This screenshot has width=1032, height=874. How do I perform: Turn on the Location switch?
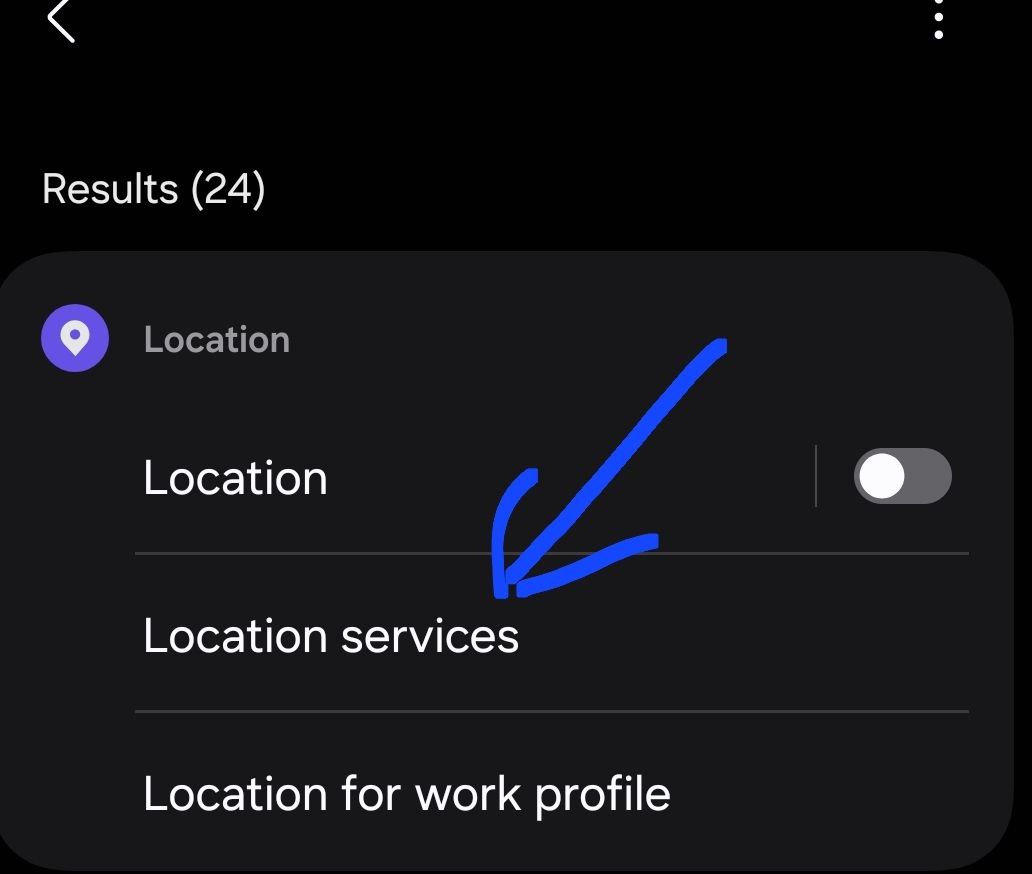click(x=902, y=477)
